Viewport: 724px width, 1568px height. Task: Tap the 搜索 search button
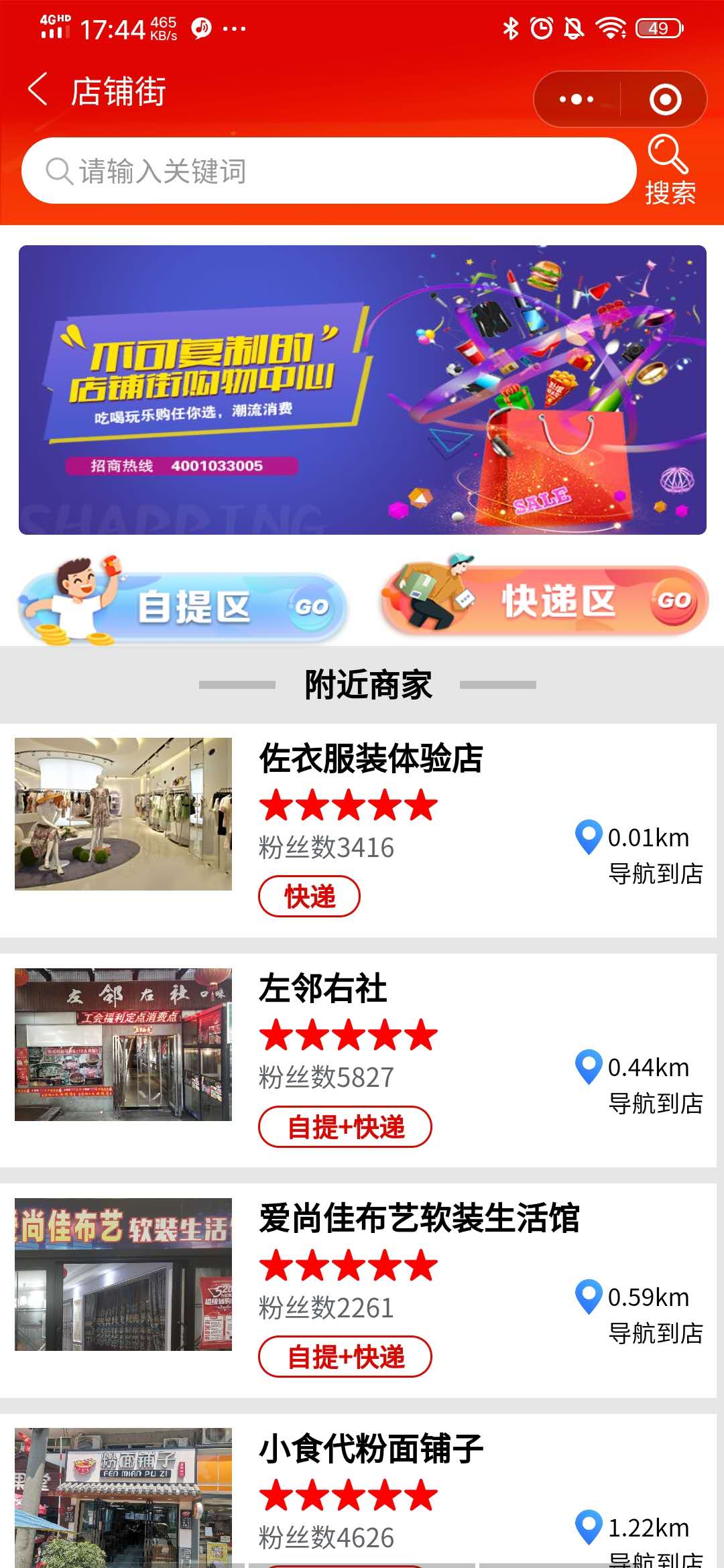pyautogui.click(x=669, y=171)
